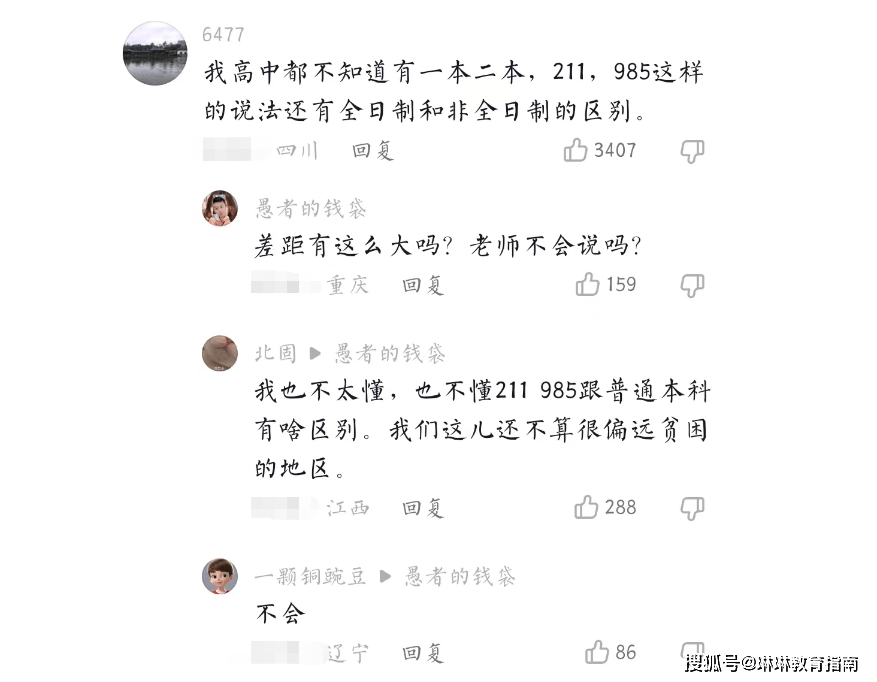Dislike 愚者的钱袋's comment from 重庆

point(692,285)
